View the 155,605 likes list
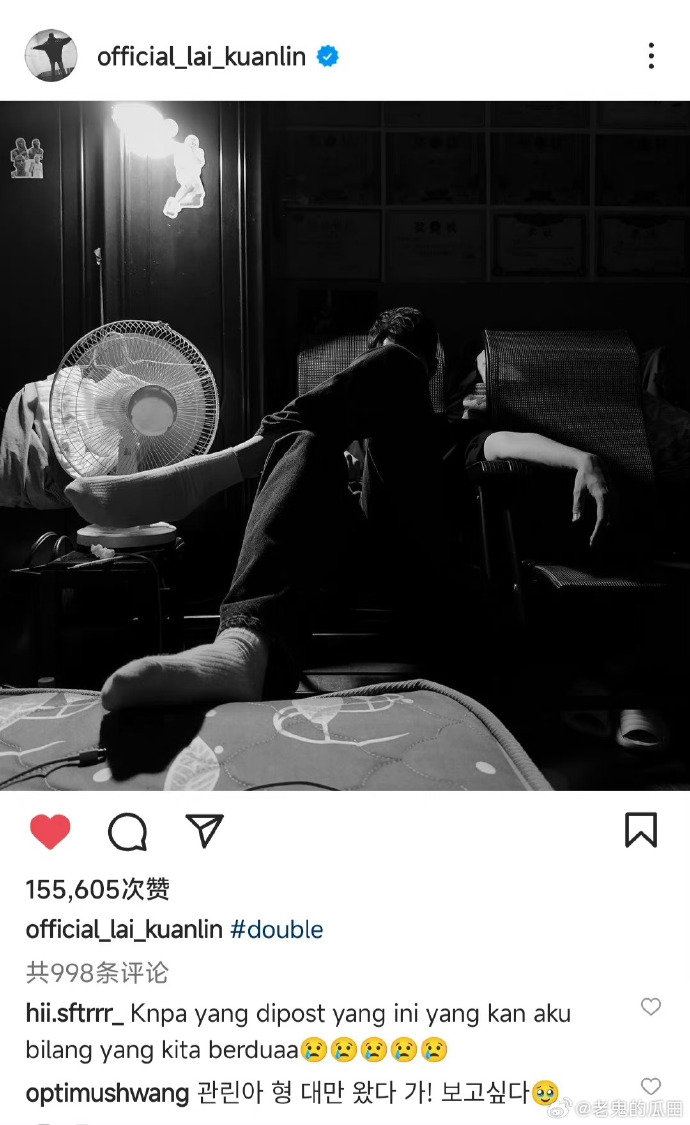Viewport: 690px width, 1125px height. pos(97,889)
